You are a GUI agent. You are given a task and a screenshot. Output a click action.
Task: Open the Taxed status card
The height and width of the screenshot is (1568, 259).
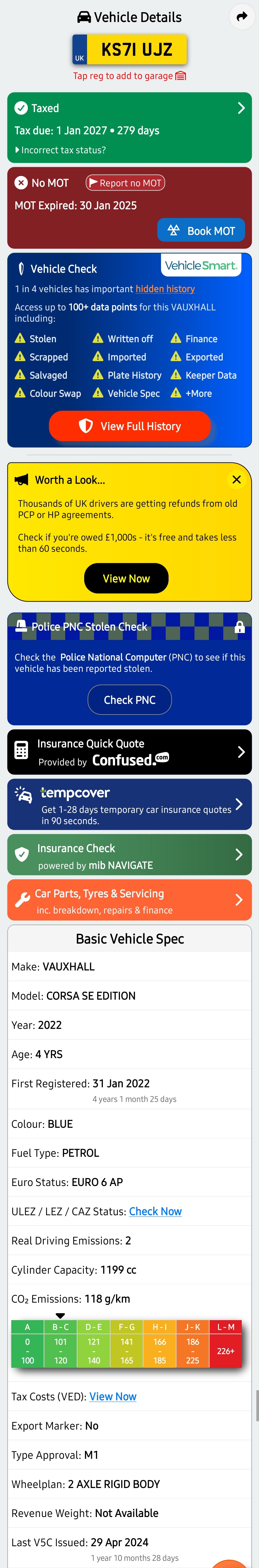click(x=129, y=119)
